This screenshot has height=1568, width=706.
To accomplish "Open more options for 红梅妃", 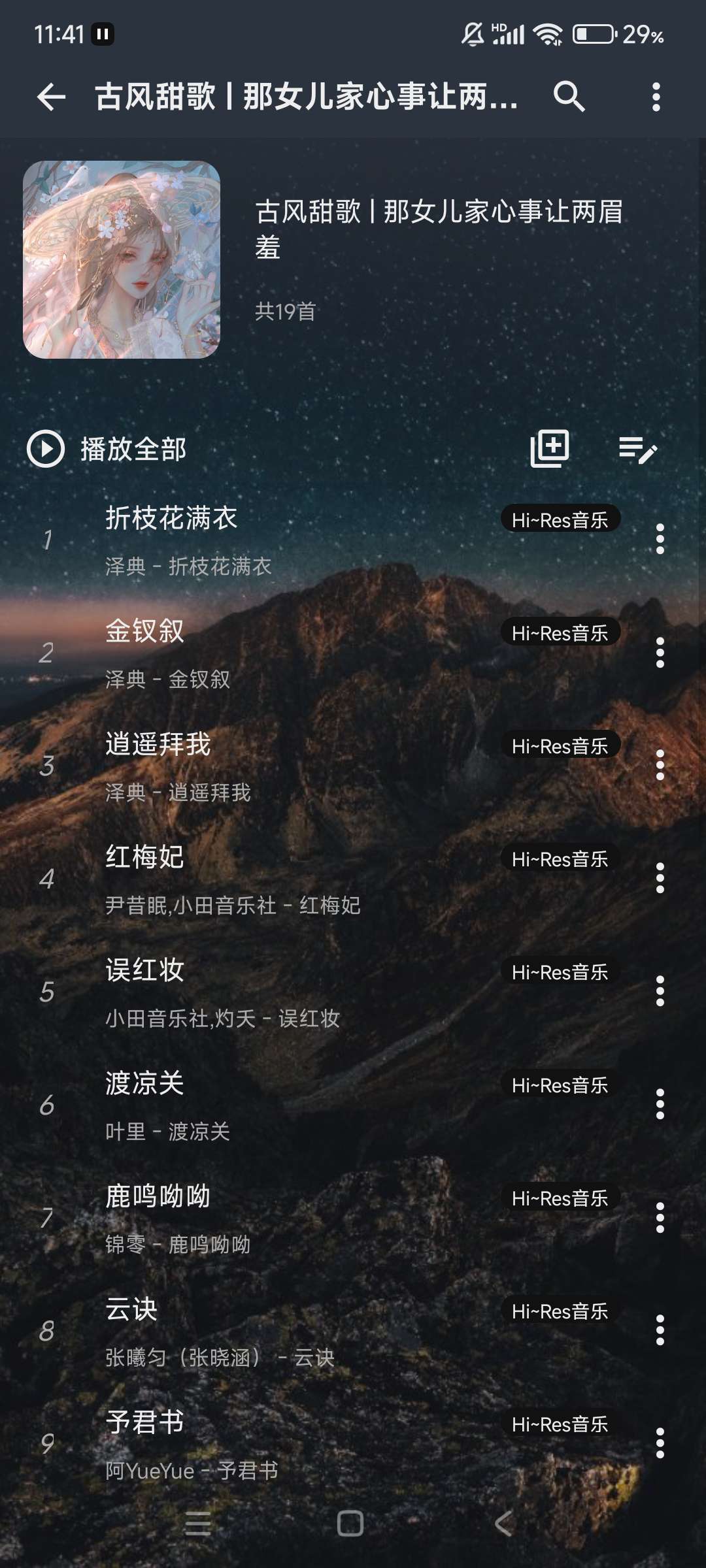I will 660,879.
